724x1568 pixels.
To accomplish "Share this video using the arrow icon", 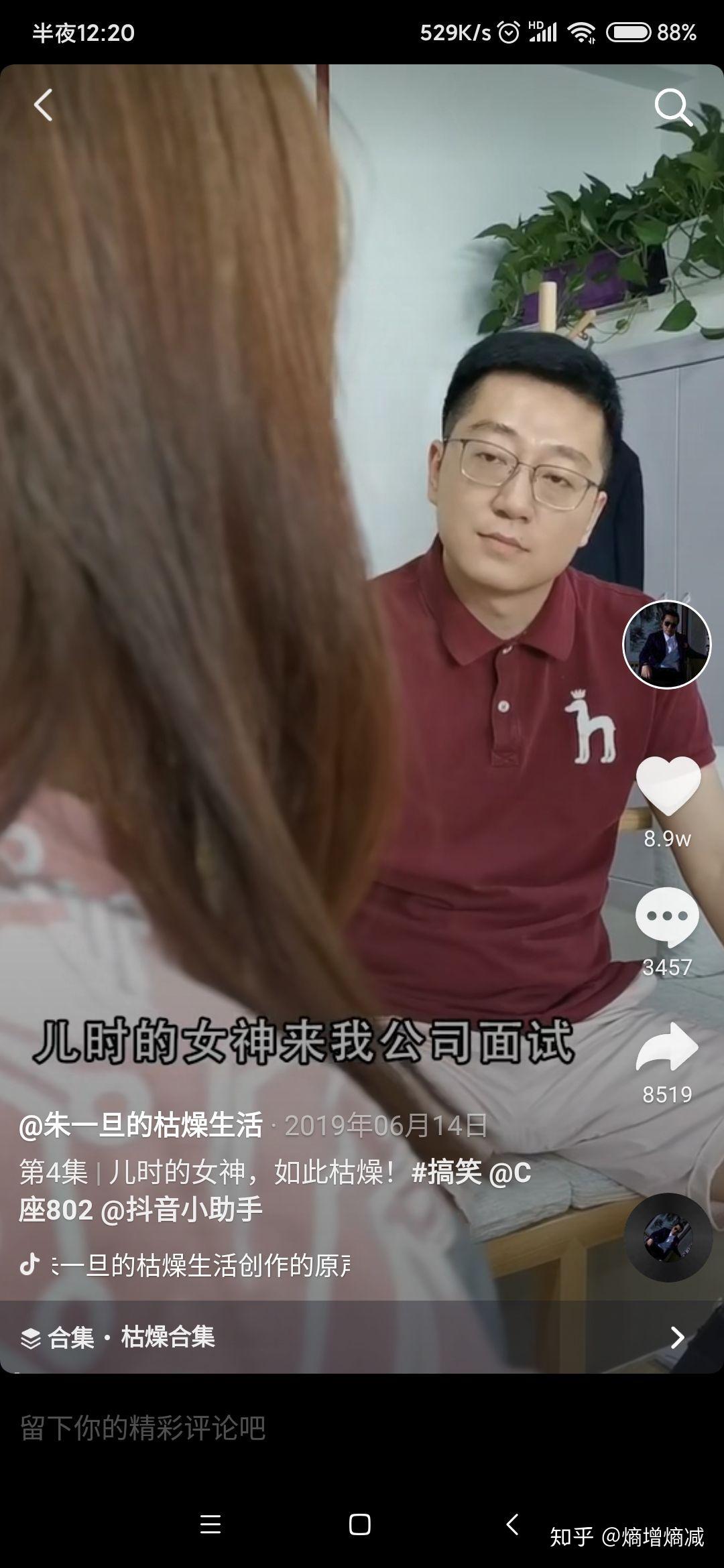I will 667,1047.
